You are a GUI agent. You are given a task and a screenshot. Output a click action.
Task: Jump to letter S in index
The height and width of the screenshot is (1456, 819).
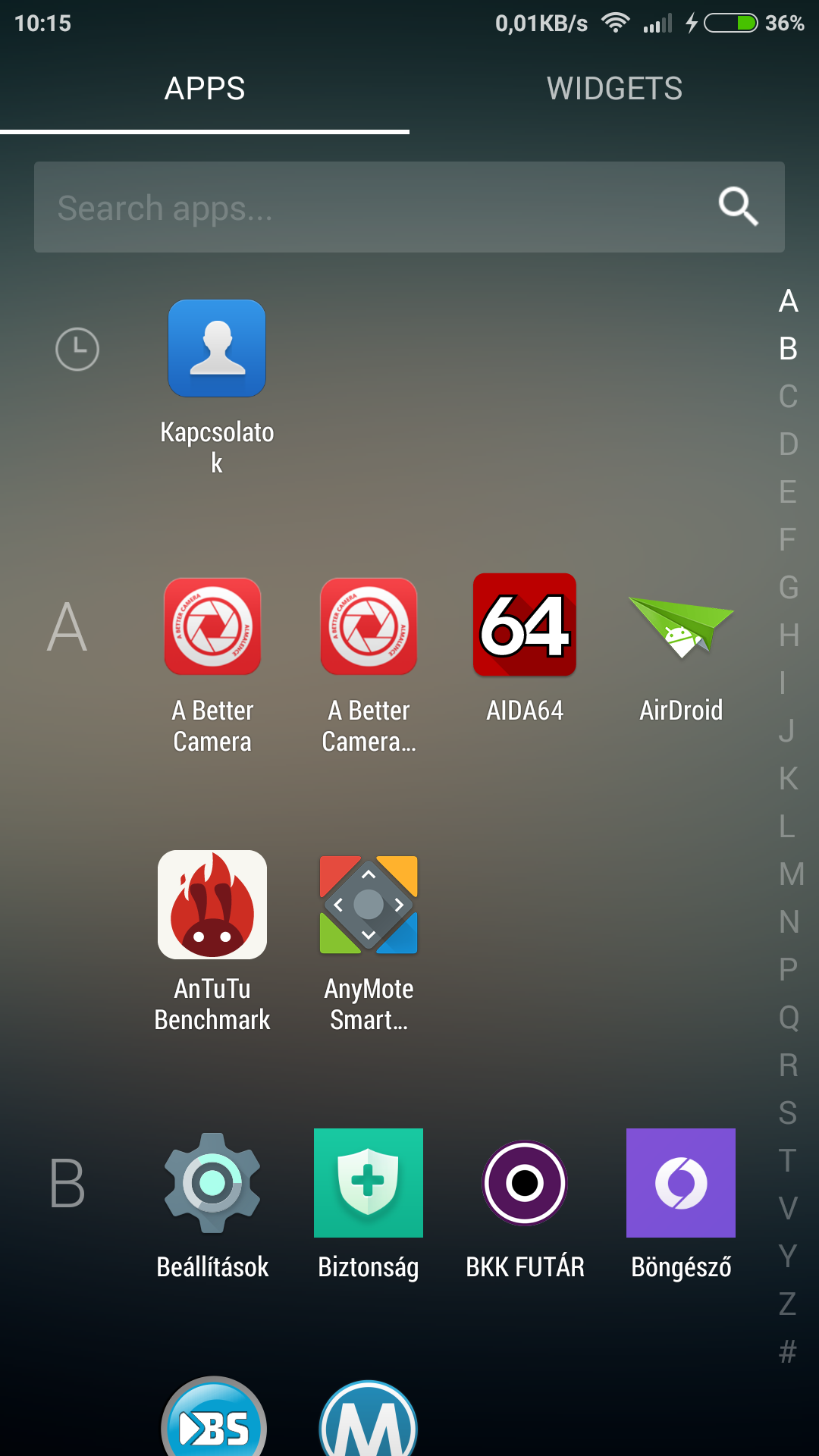click(788, 1112)
